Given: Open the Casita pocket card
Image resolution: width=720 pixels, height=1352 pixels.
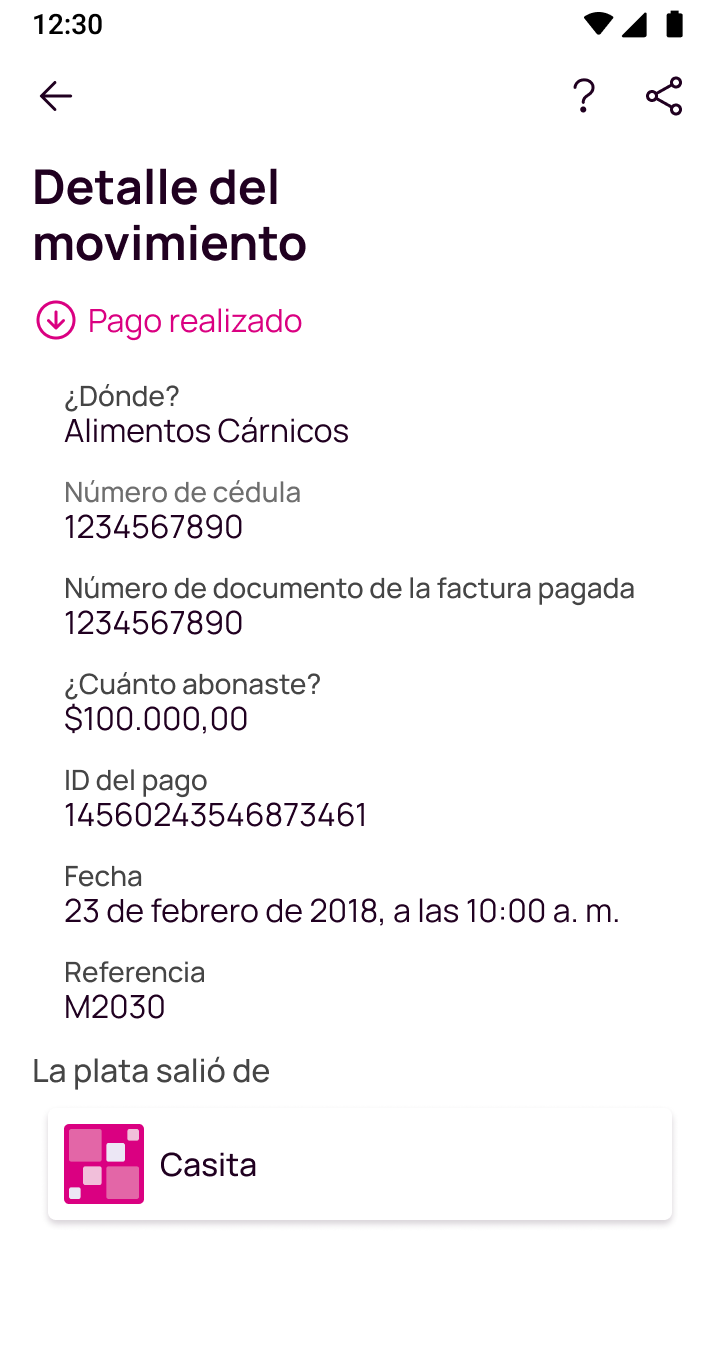Looking at the screenshot, I should (360, 1164).
